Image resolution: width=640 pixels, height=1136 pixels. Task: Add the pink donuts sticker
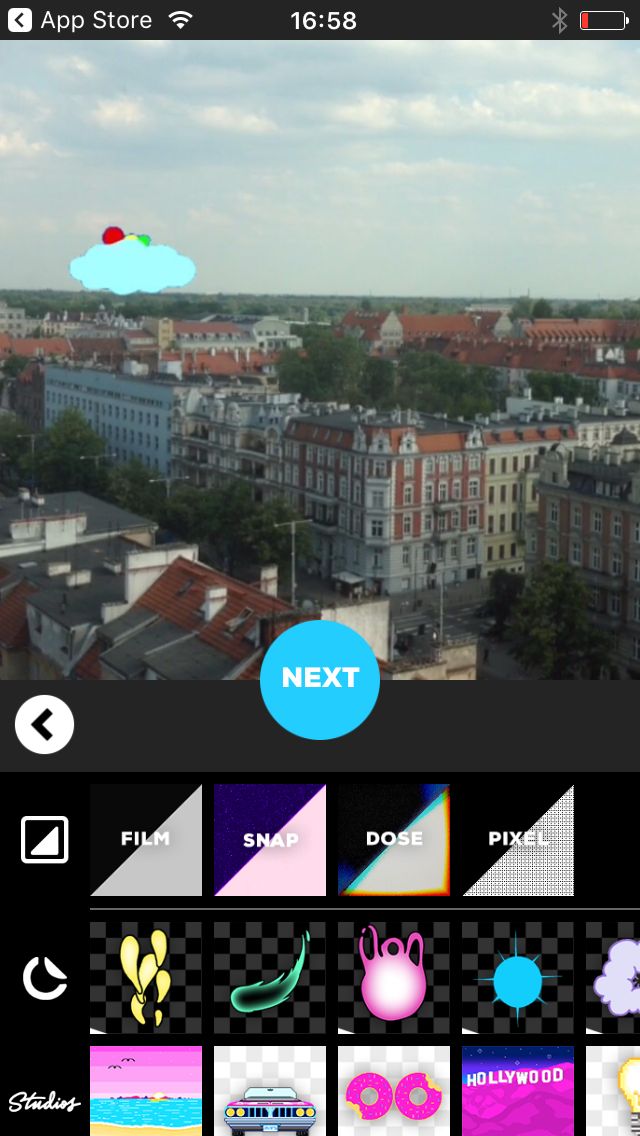tap(394, 1091)
